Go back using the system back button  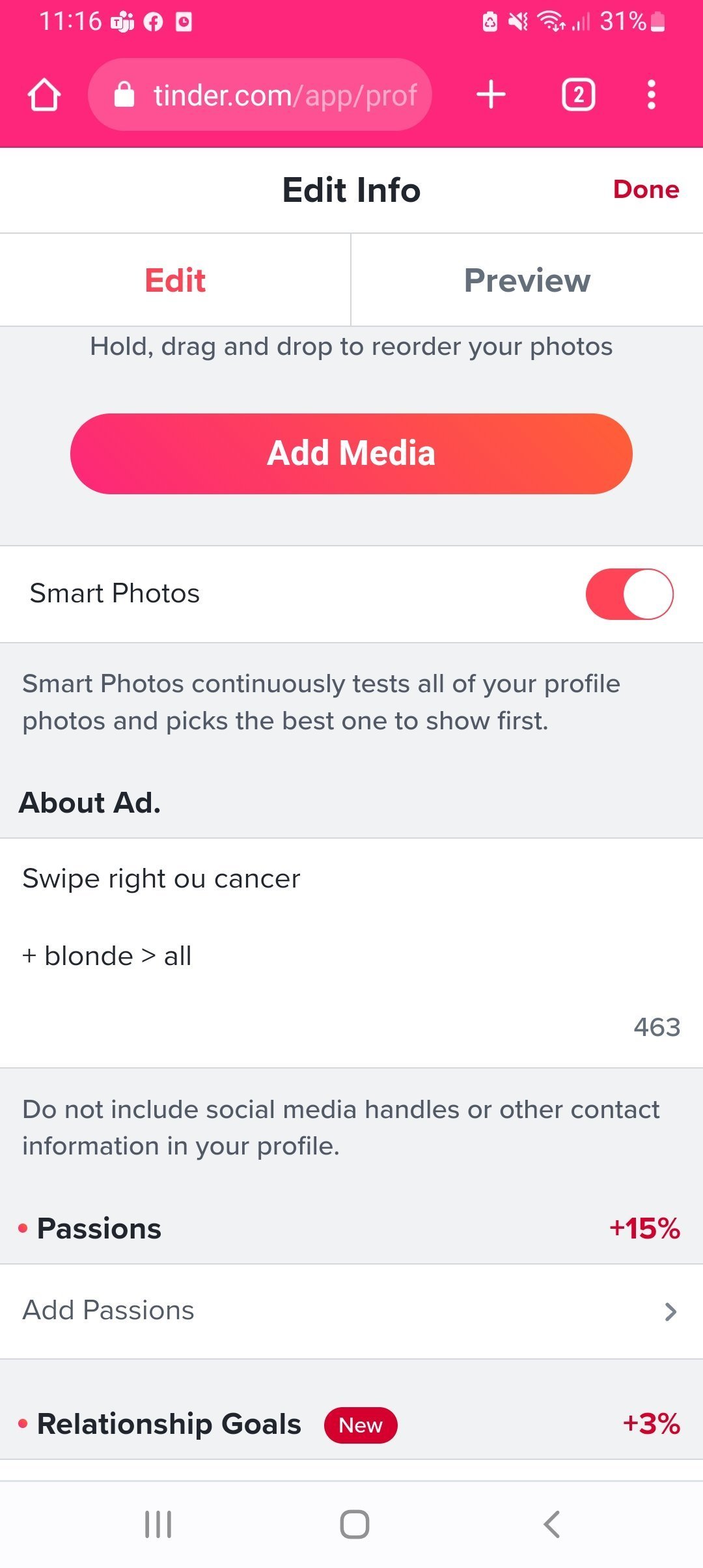click(x=551, y=1524)
